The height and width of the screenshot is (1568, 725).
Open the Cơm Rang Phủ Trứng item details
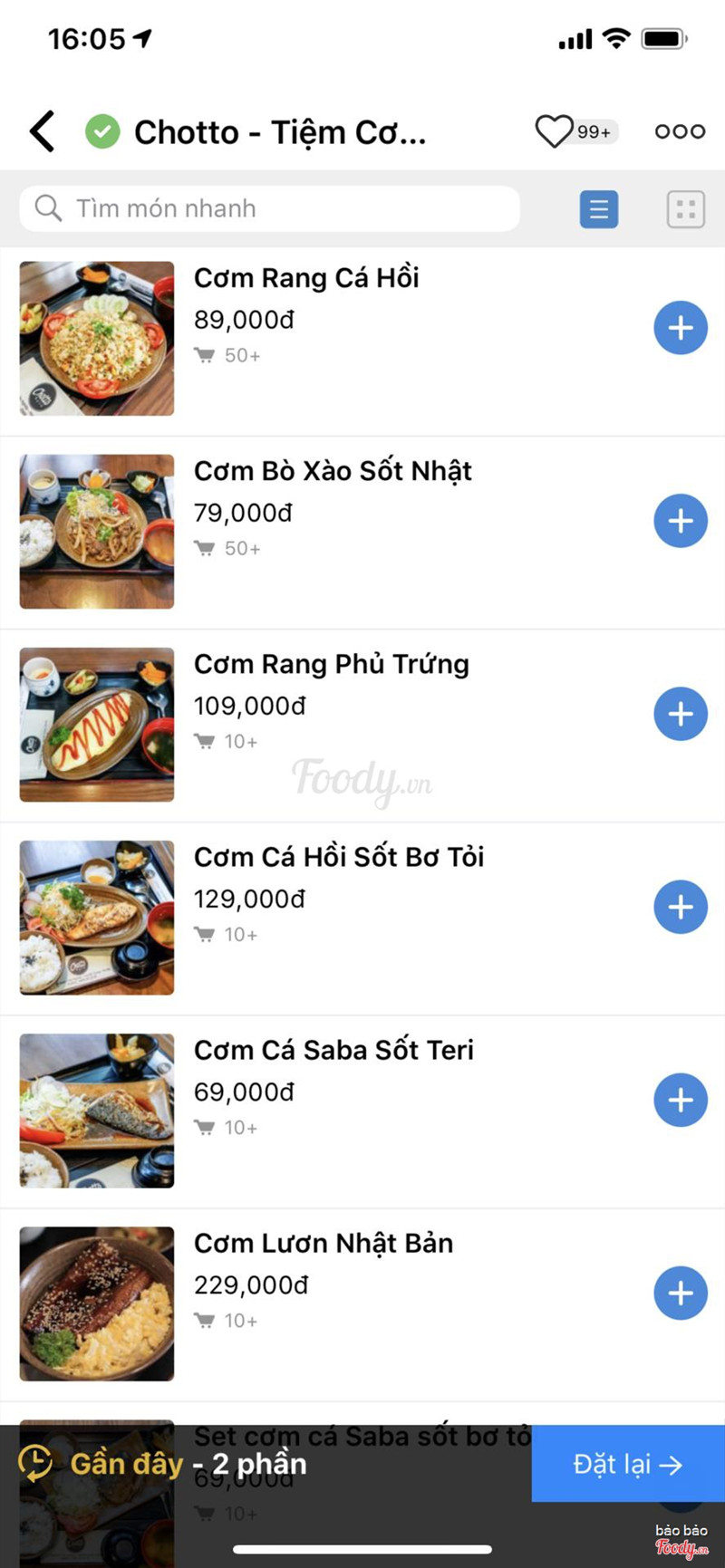click(x=332, y=665)
